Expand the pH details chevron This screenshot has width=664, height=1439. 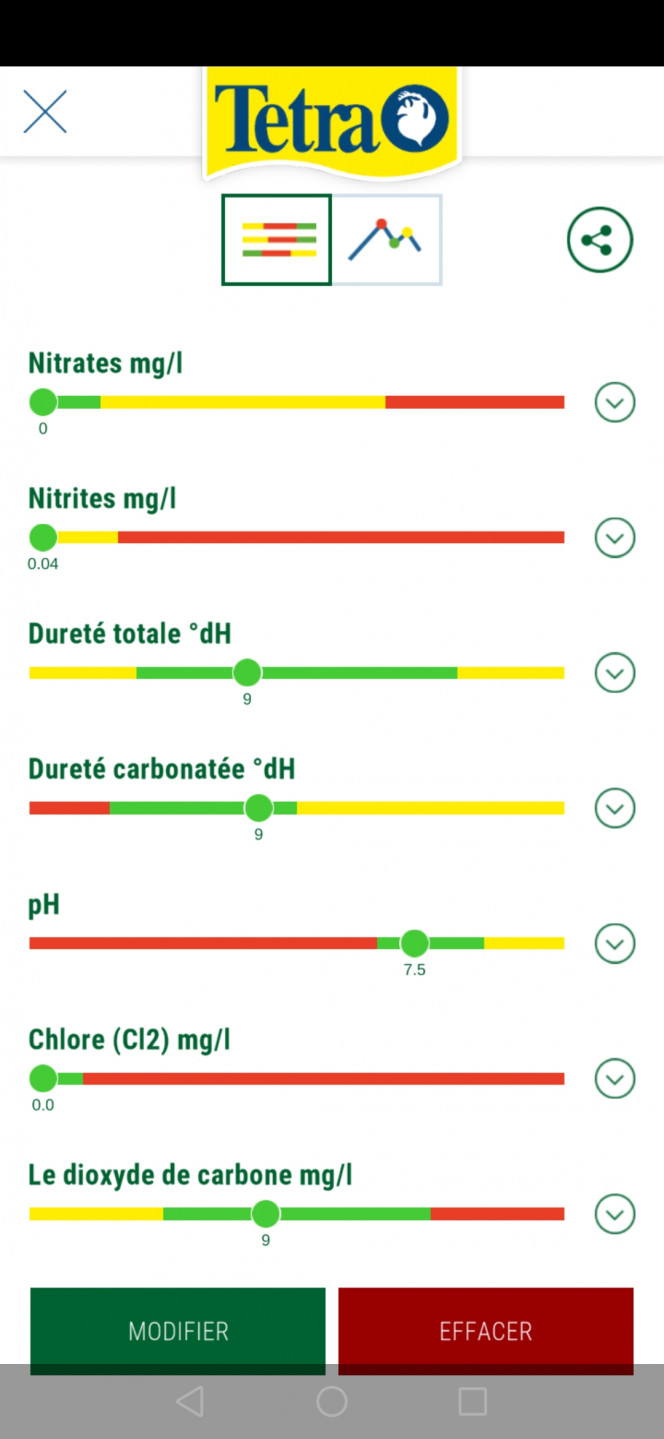pyautogui.click(x=615, y=943)
